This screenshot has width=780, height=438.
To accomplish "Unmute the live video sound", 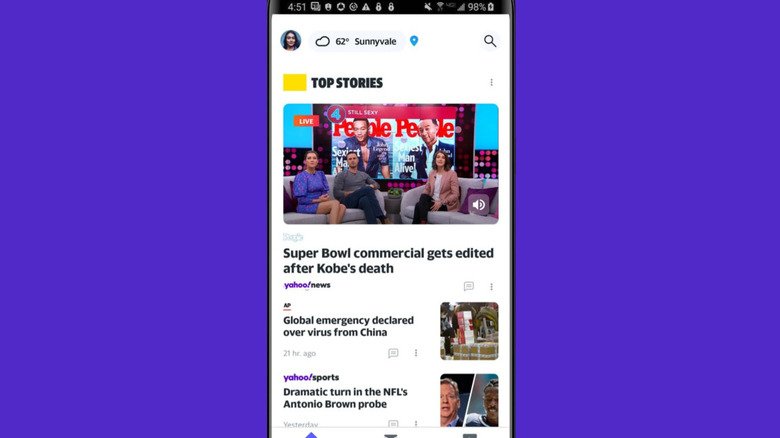I will tap(479, 205).
